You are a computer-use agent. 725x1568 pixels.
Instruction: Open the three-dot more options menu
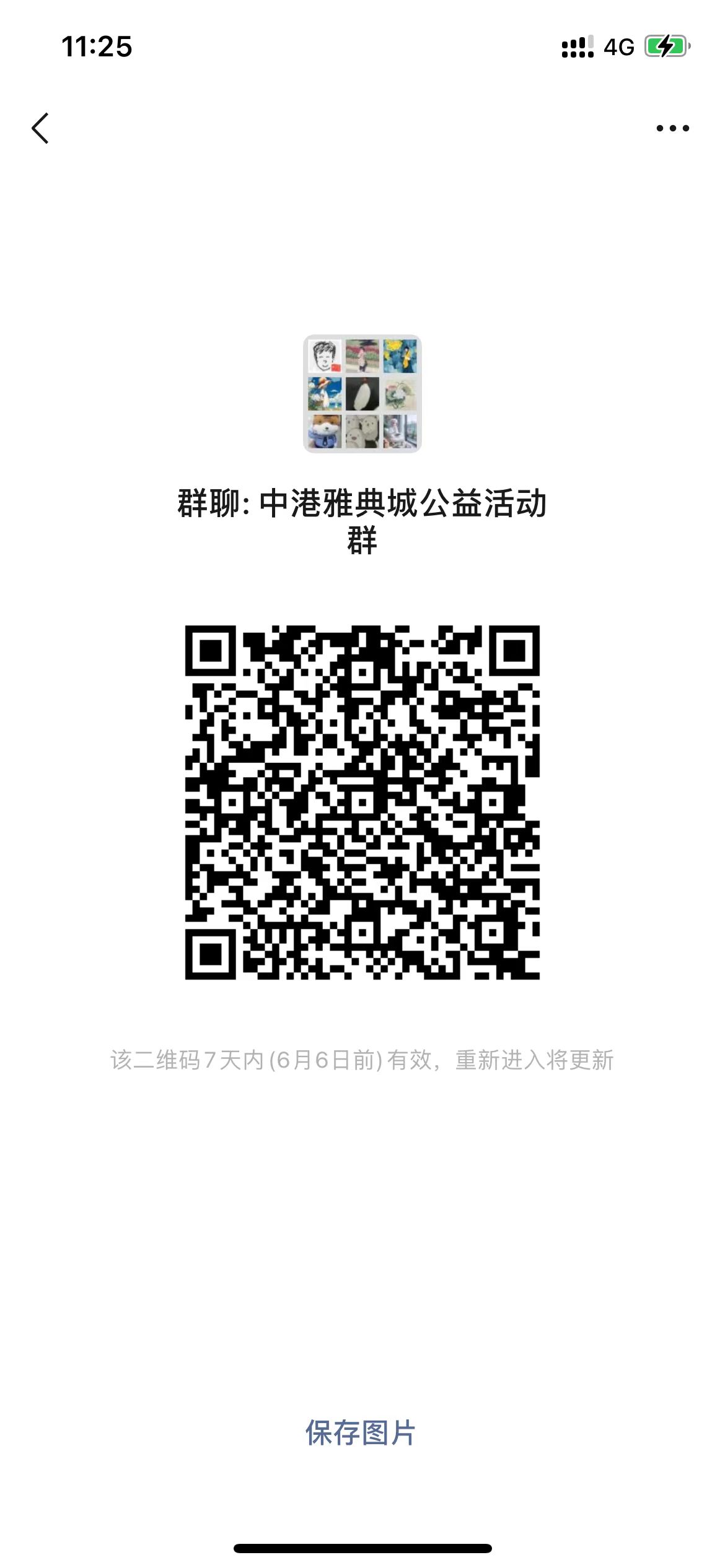(x=672, y=128)
